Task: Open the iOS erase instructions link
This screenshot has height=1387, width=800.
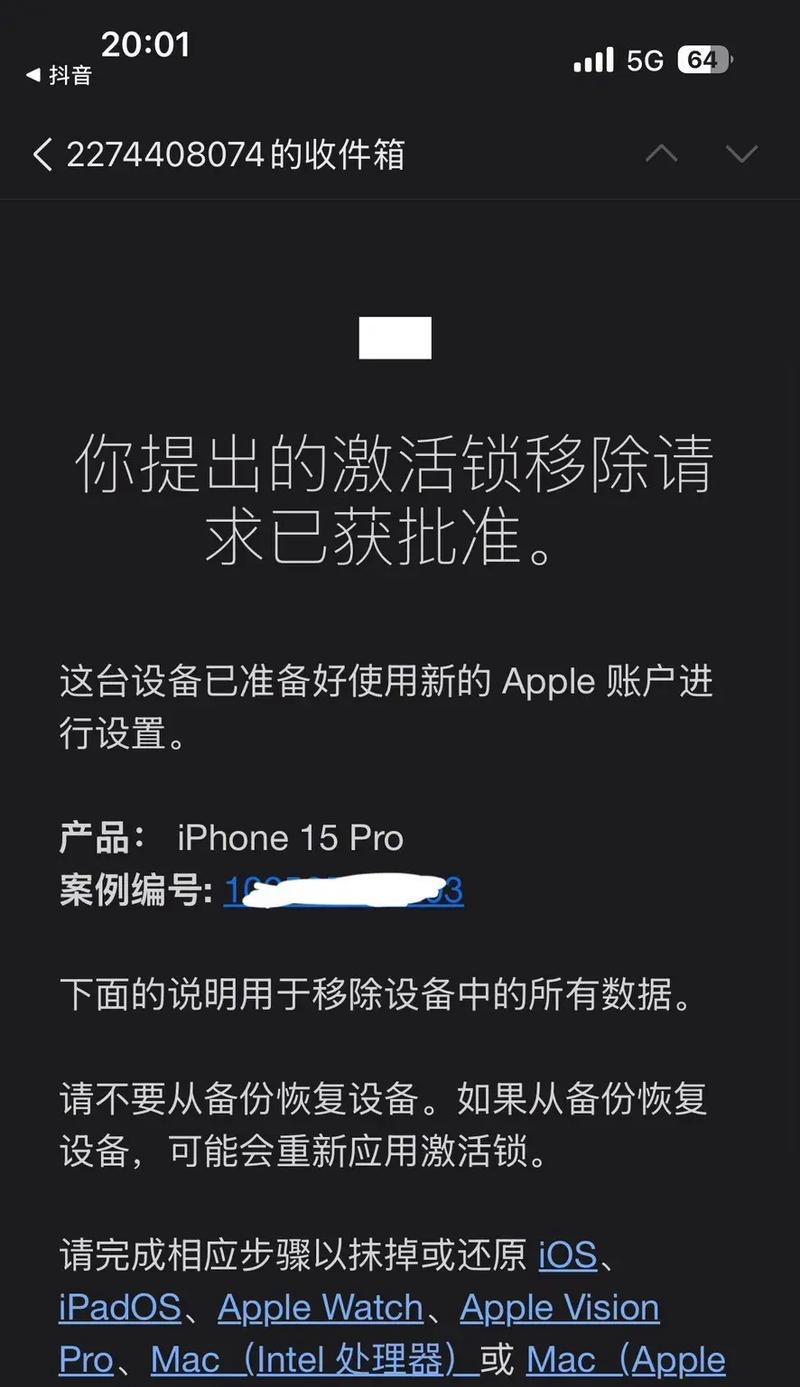Action: tap(567, 1255)
